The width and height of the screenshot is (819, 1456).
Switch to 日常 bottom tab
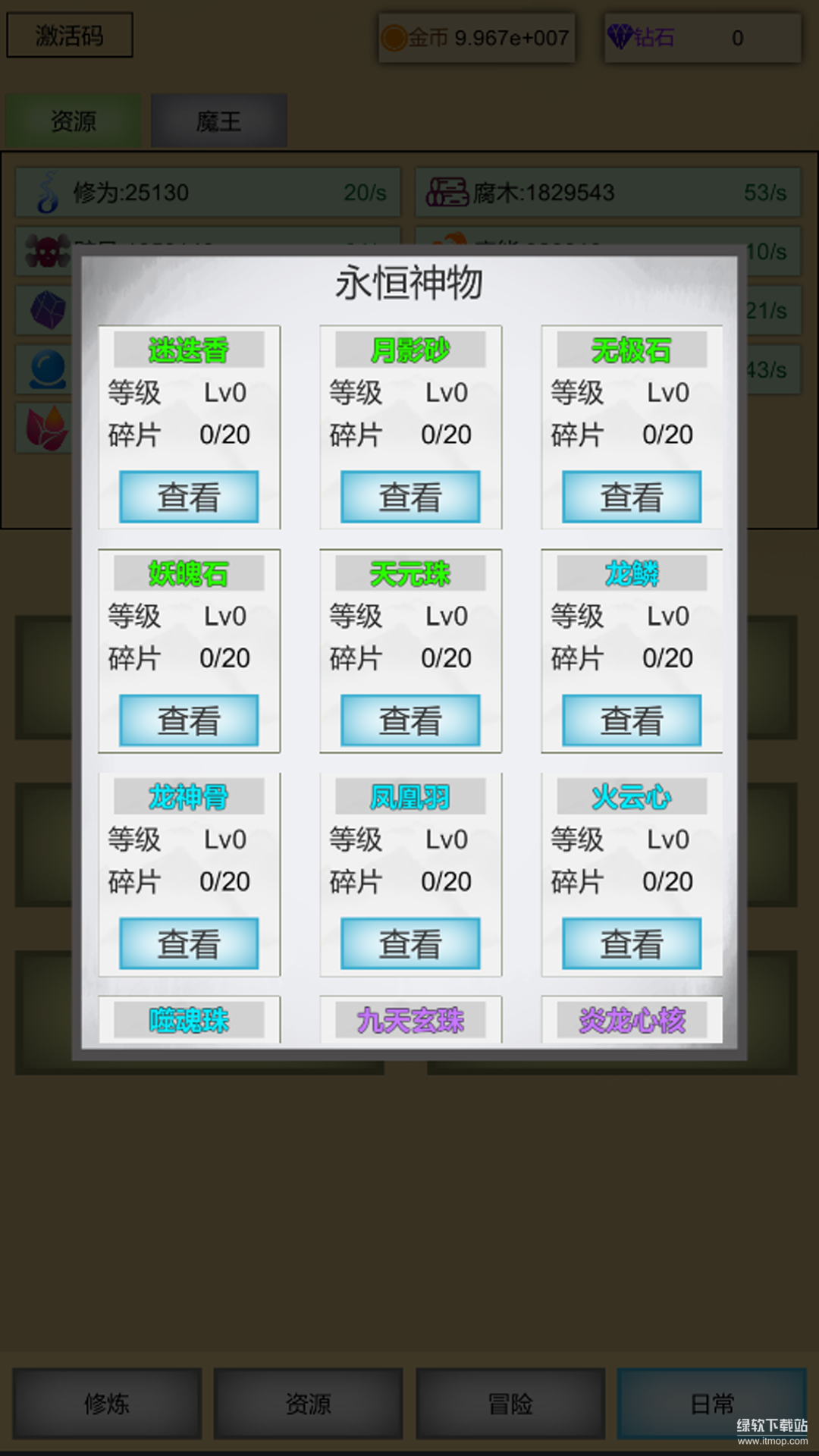click(x=711, y=1404)
